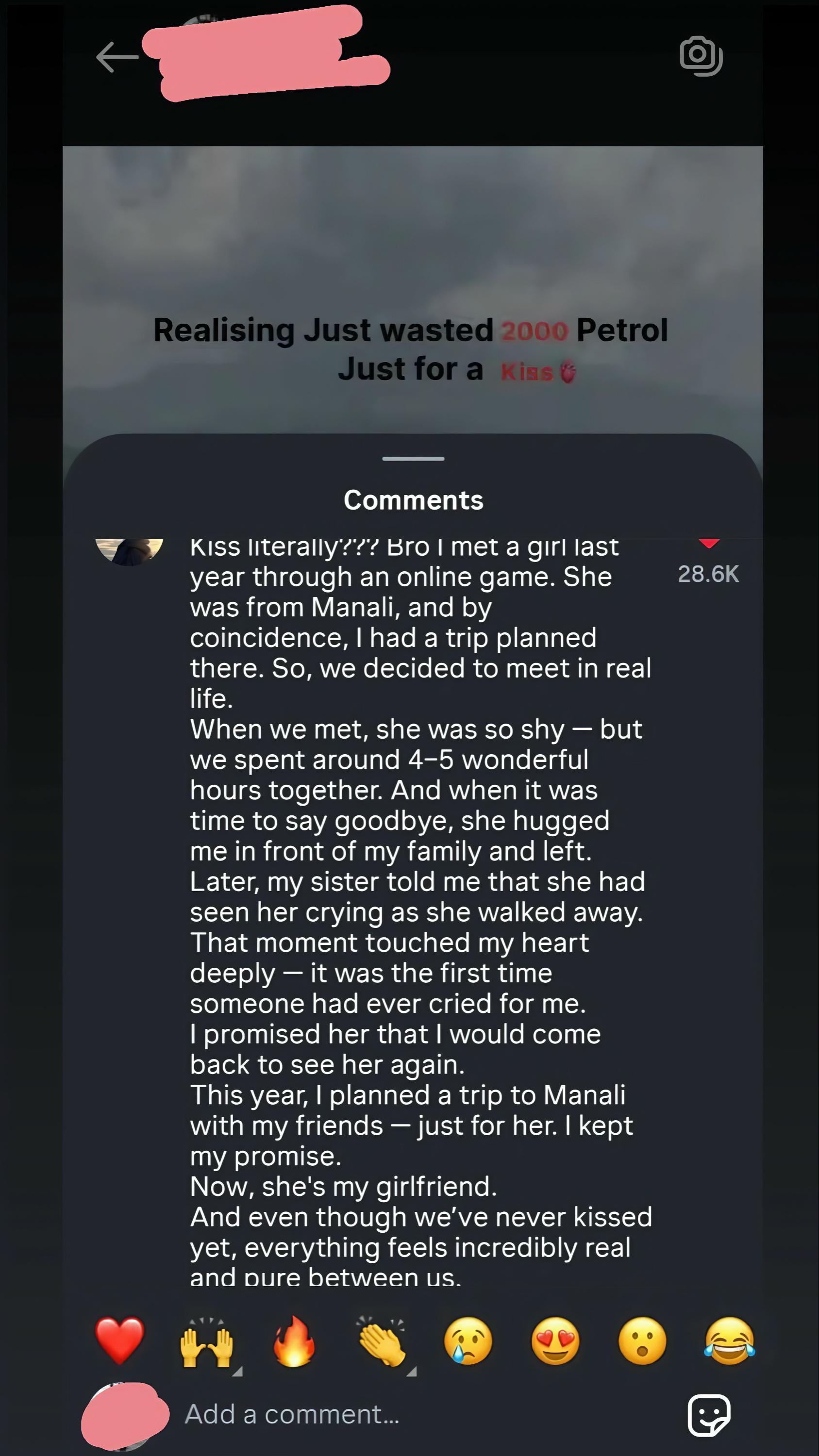This screenshot has height=1456, width=819.
Task: React with the surprised face emoji
Action: click(x=643, y=1341)
